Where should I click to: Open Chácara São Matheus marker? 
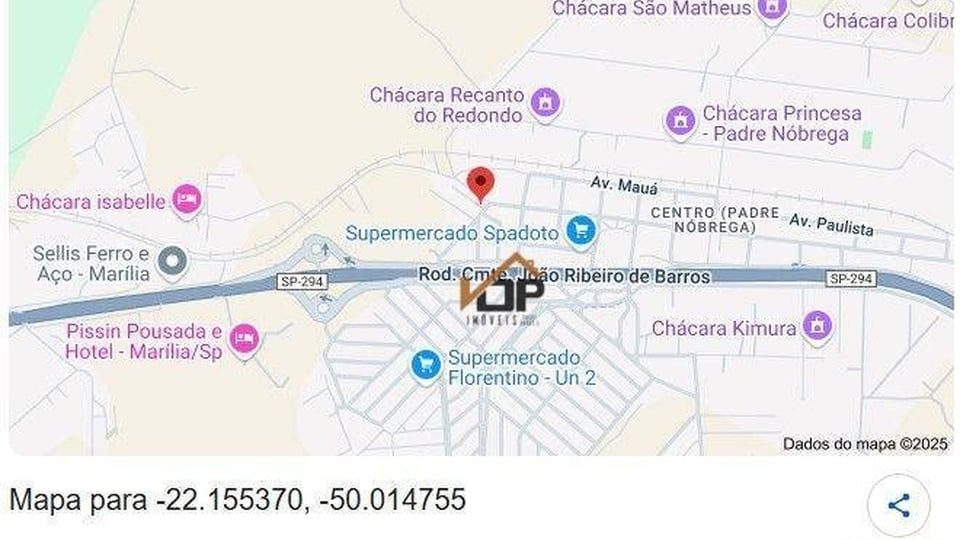pos(772,8)
